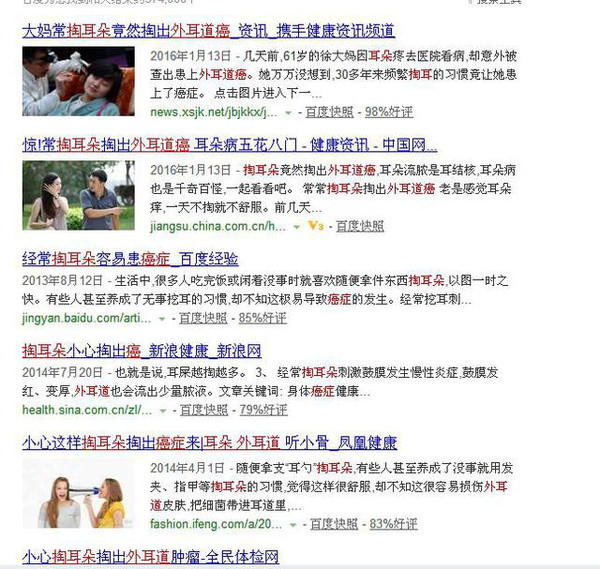View 百度快照 for health.sina.com.cn result
This screenshot has height=569, width=600.
203,409
